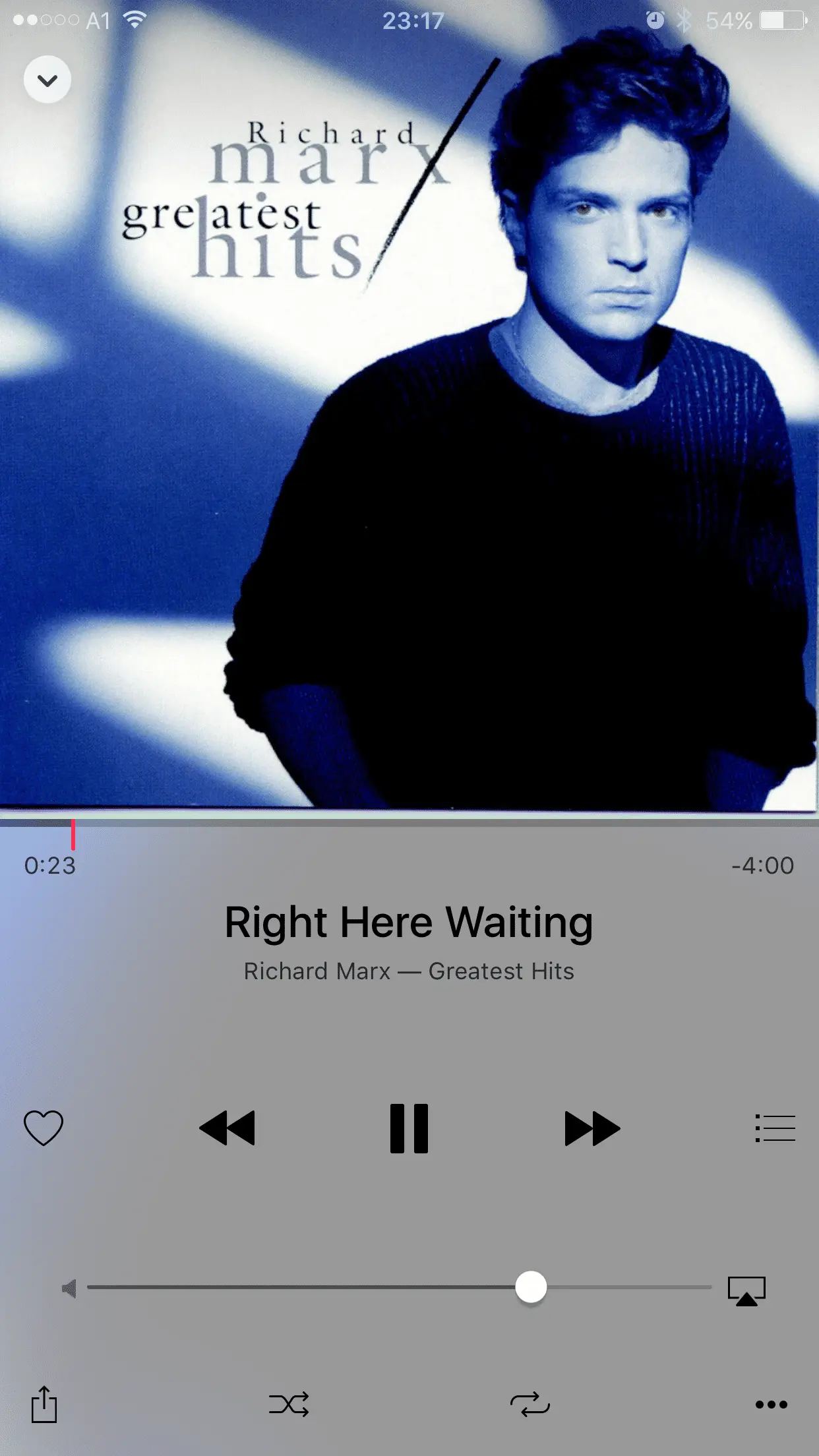Skip forward to next track
Image resolution: width=819 pixels, height=1456 pixels.
click(x=591, y=1128)
